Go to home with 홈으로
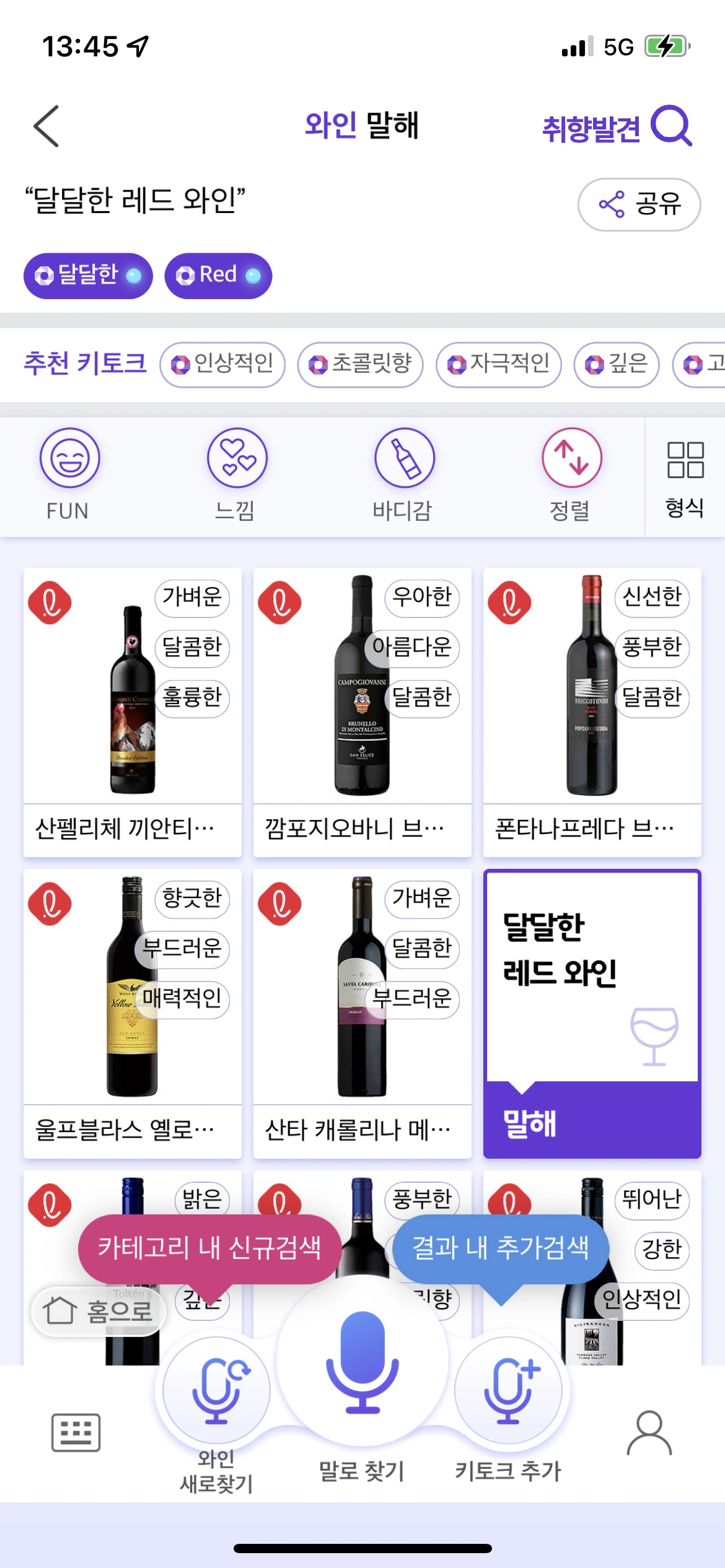The image size is (725, 1568). [x=99, y=1311]
